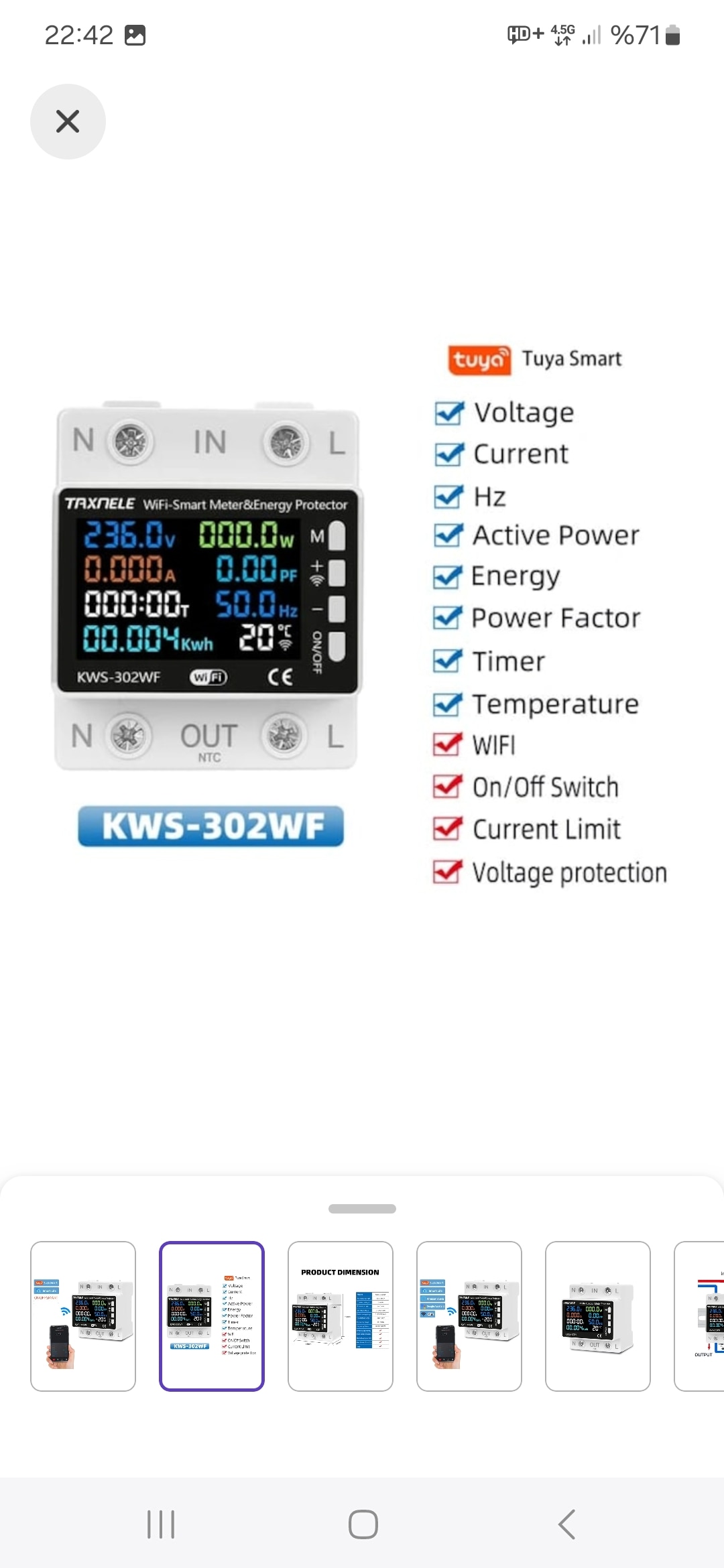Image resolution: width=724 pixels, height=1568 pixels.
Task: Select the first thumbnail with phone and meter
Action: [83, 1316]
